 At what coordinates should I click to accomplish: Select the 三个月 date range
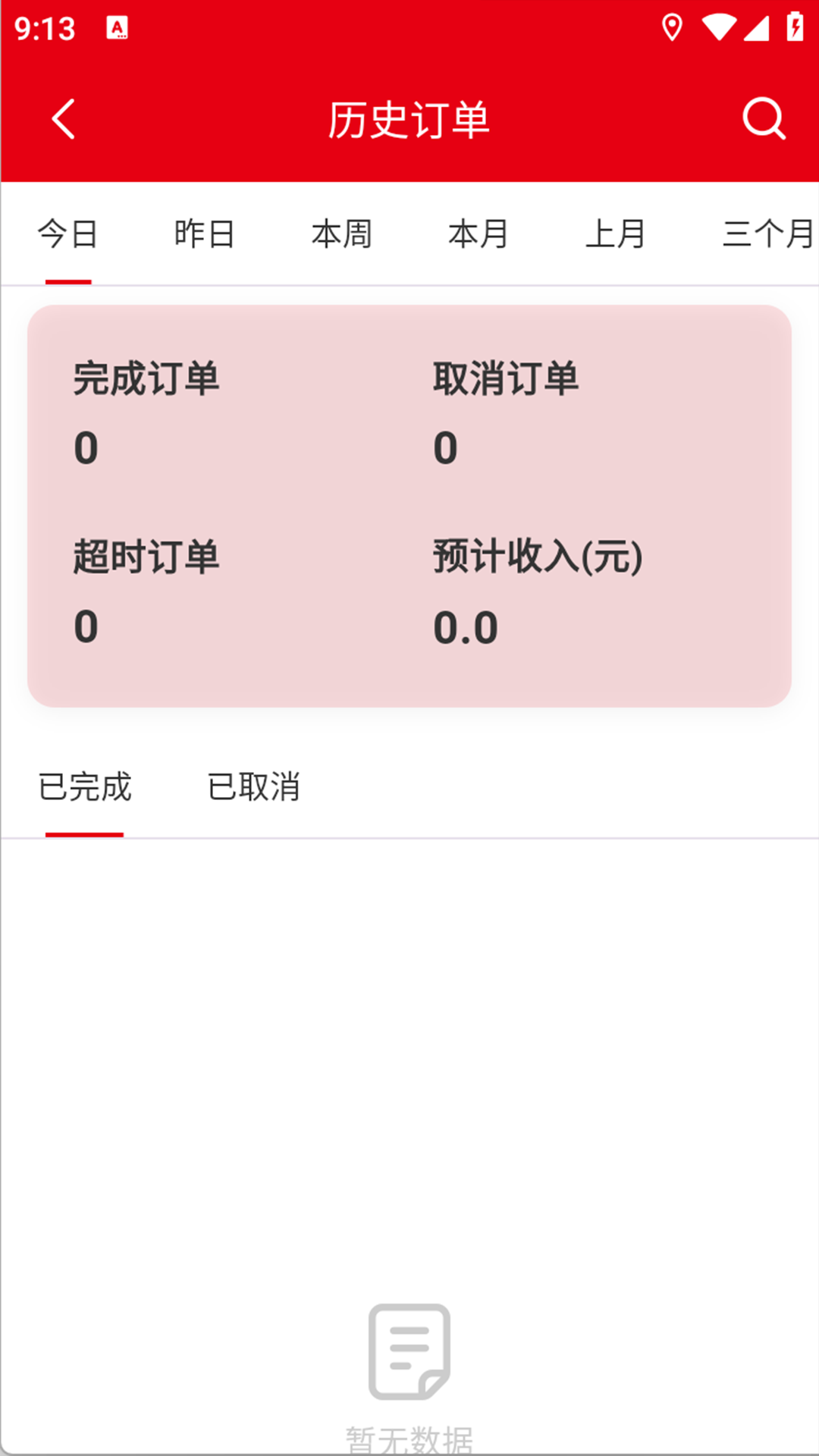point(764,235)
